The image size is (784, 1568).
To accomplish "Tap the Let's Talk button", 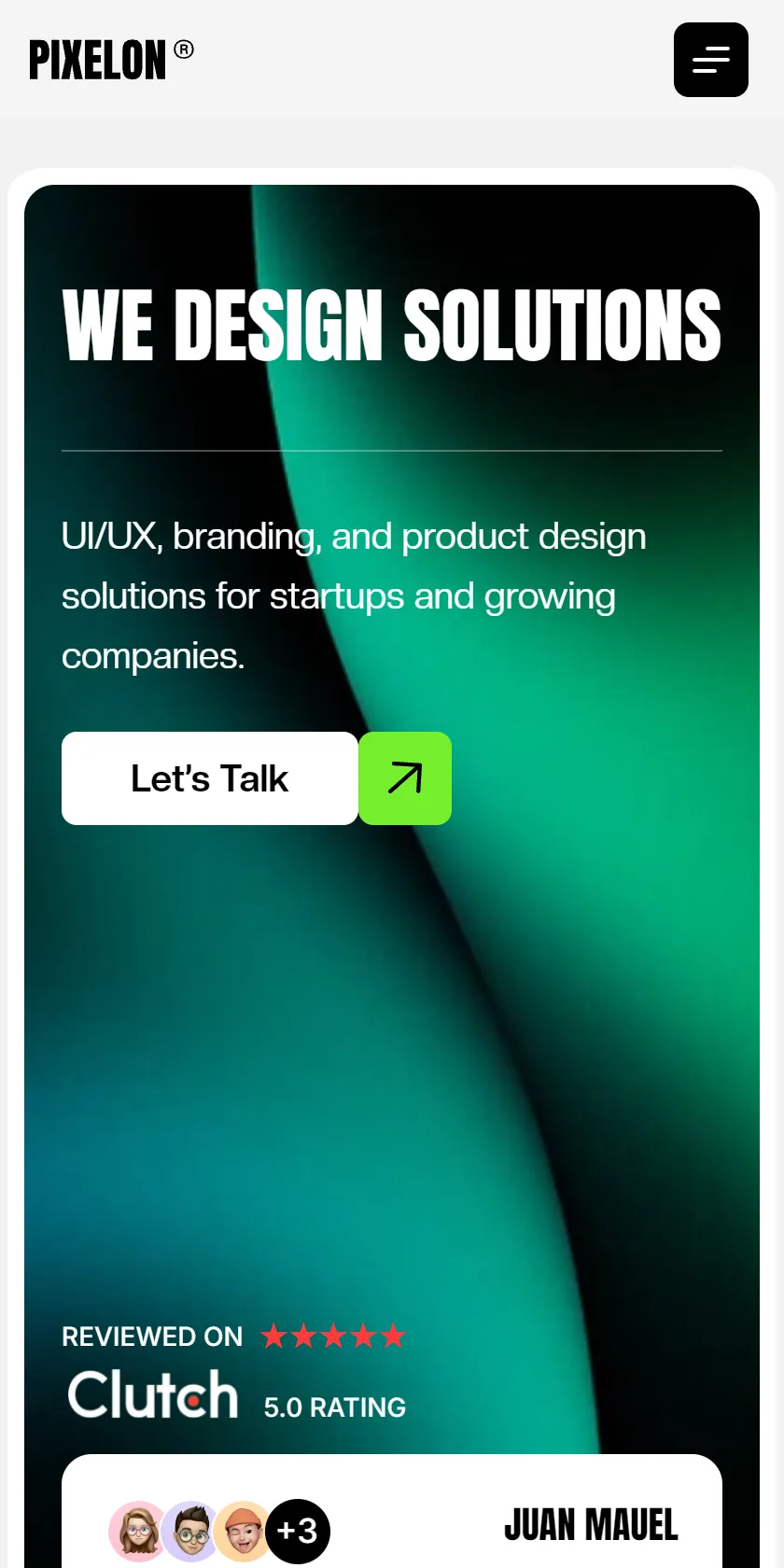I will pyautogui.click(x=210, y=778).
